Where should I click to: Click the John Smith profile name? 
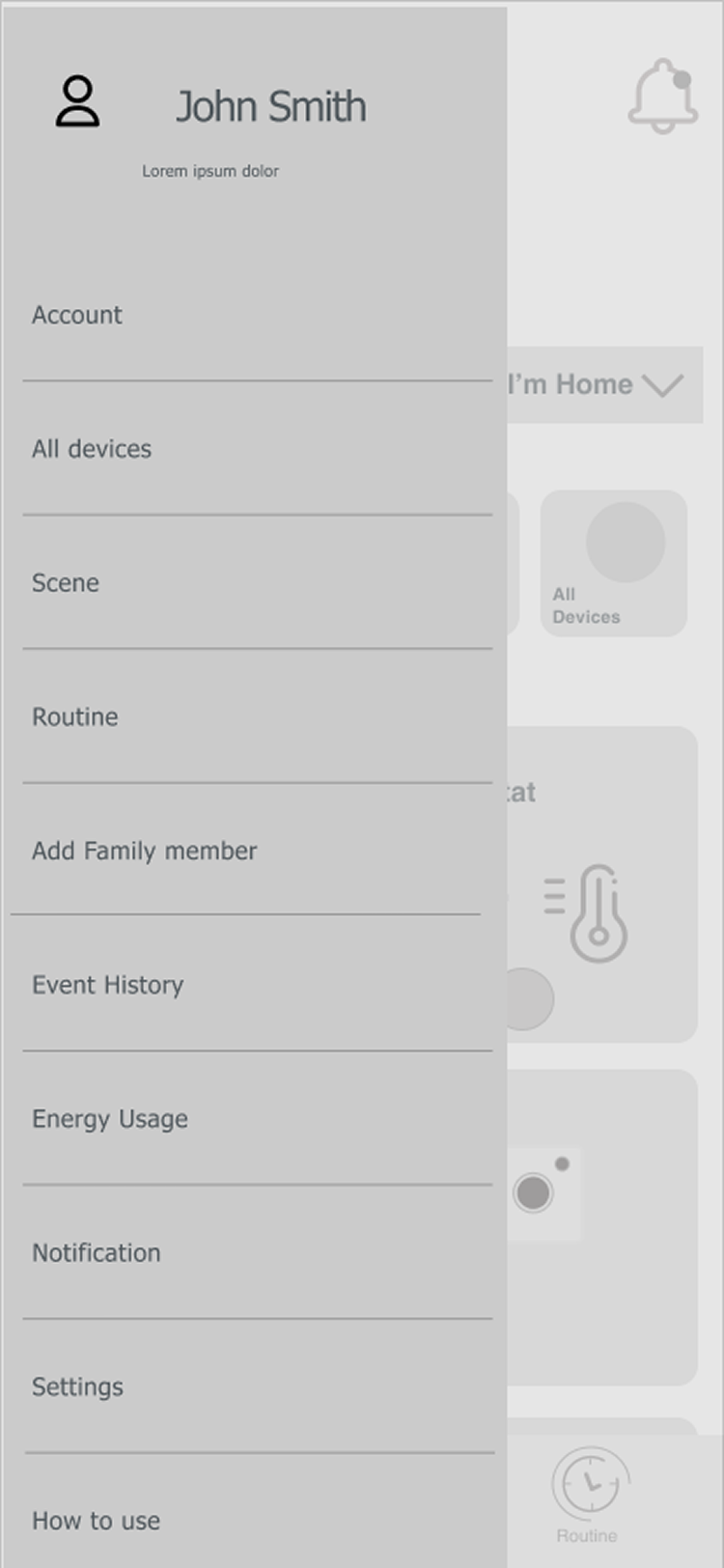point(271,106)
